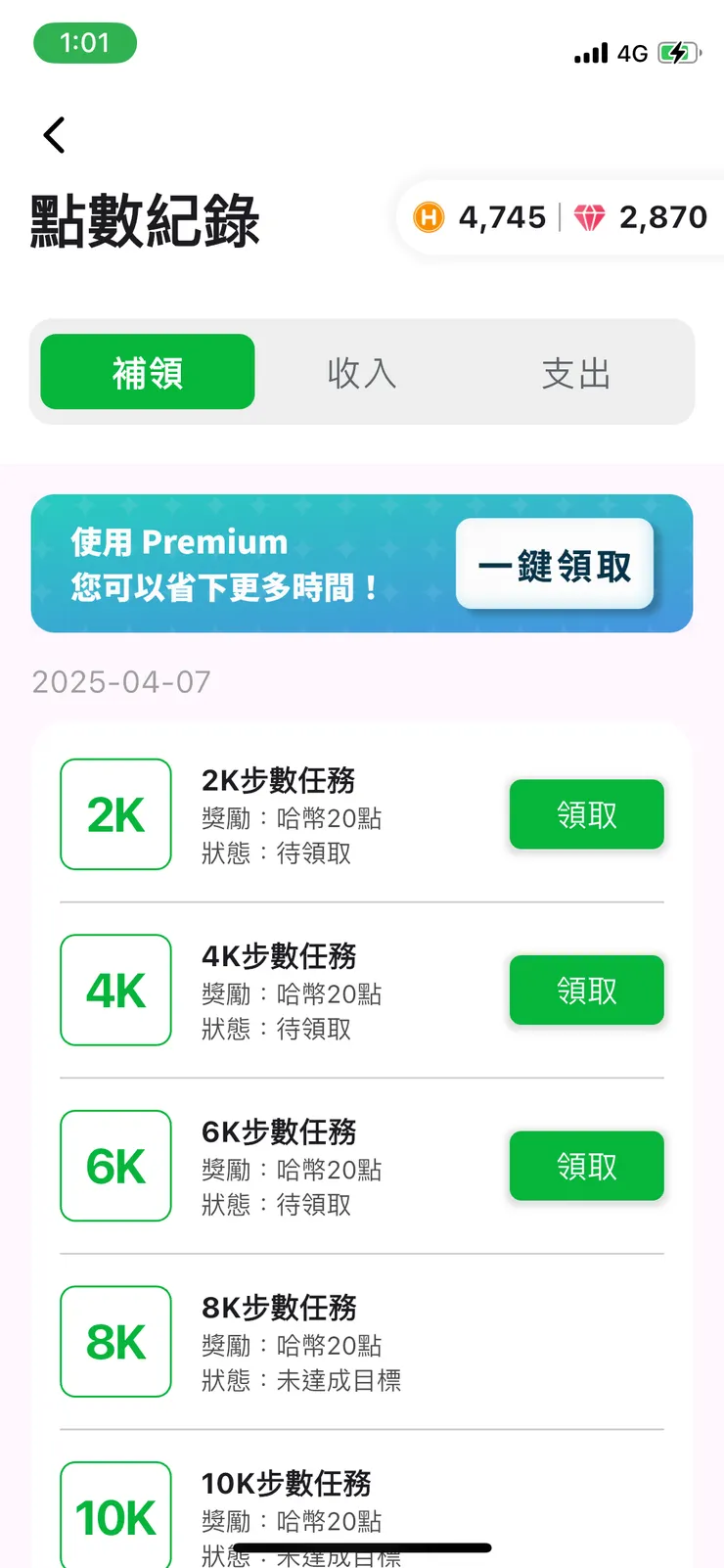Select the 6K step badge icon
This screenshot has width=724, height=1568.
pos(115,1166)
